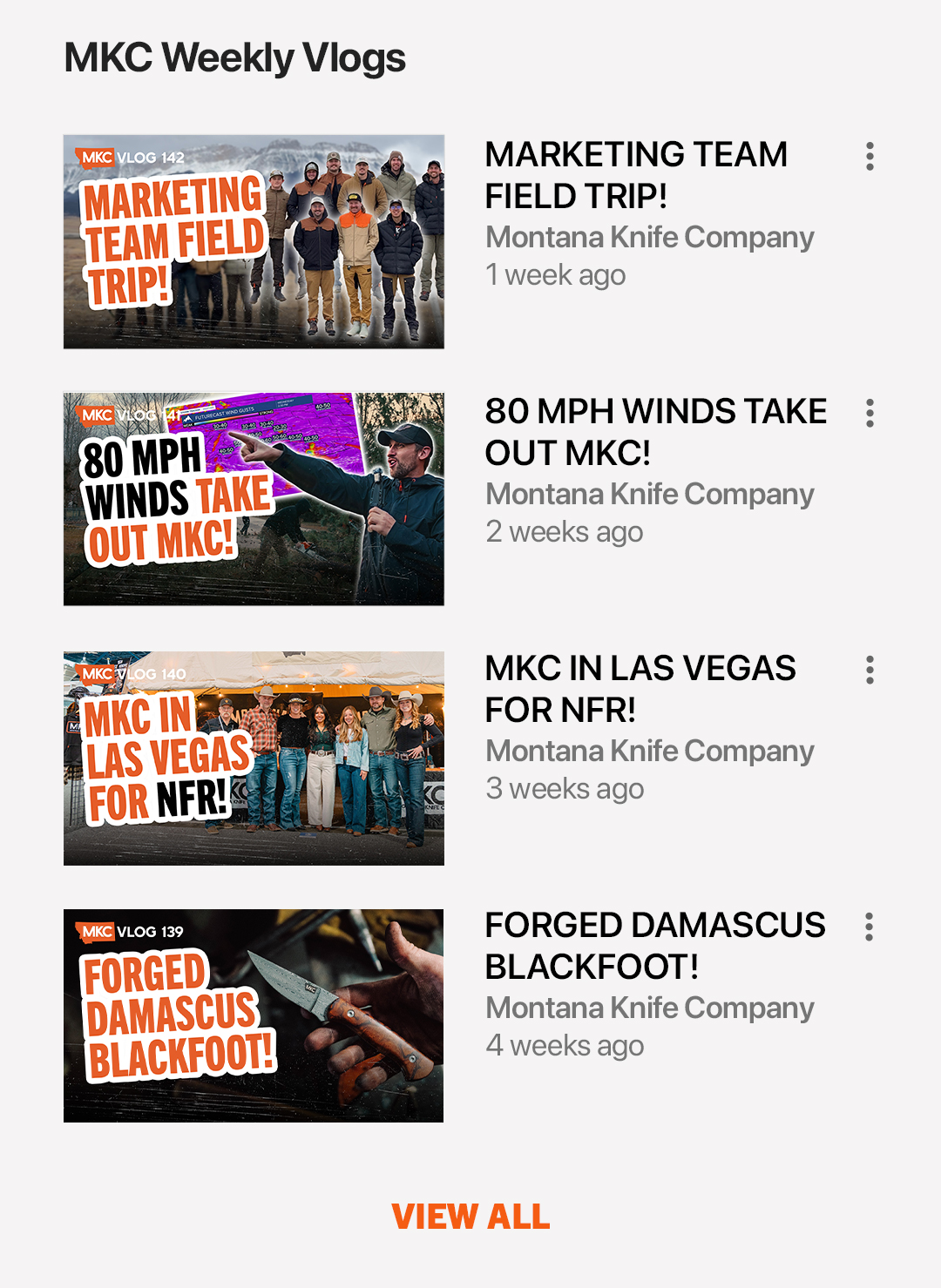941x1288 pixels.
Task: Open three-dot menu for Forged Damascus Blackfoot
Action: click(x=869, y=927)
